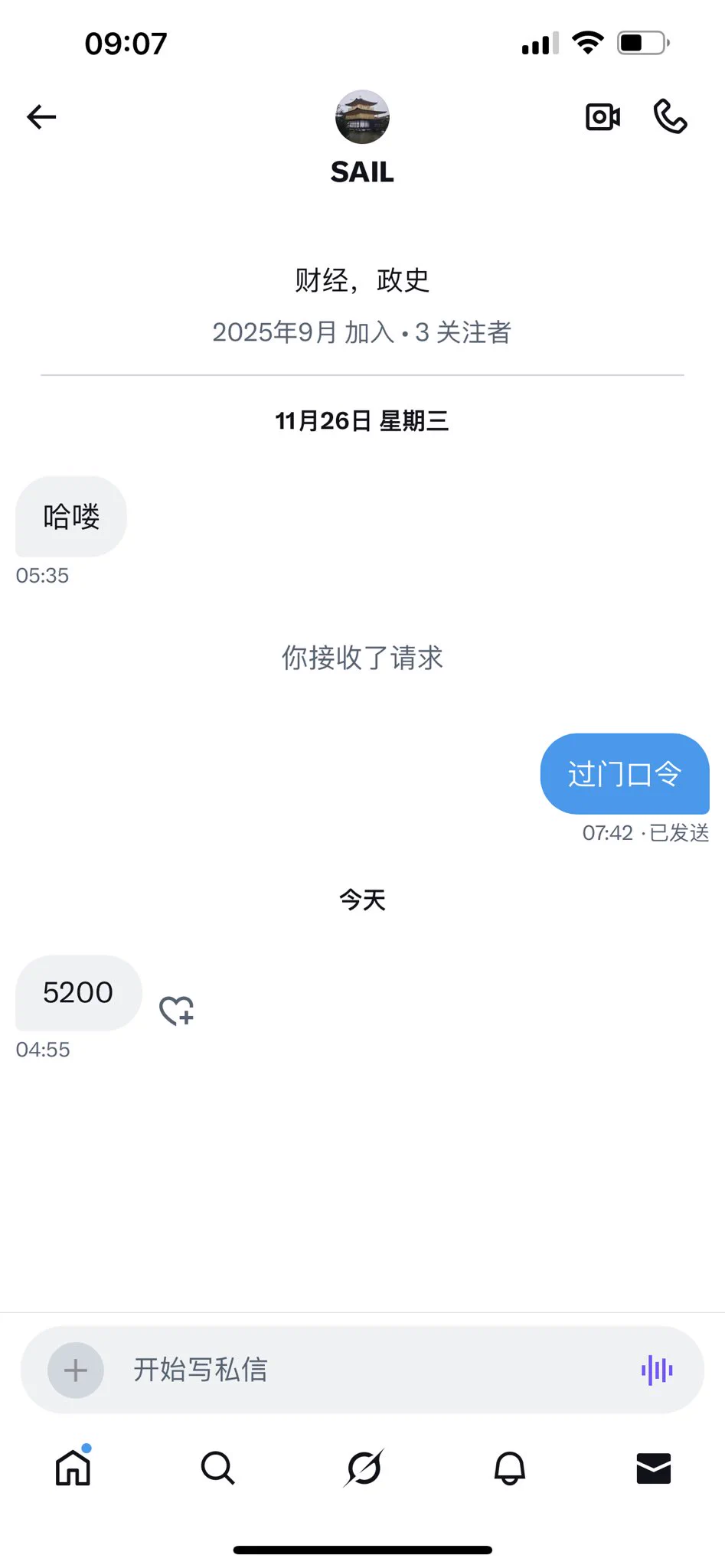Open the media attachment picker

tap(74, 1370)
